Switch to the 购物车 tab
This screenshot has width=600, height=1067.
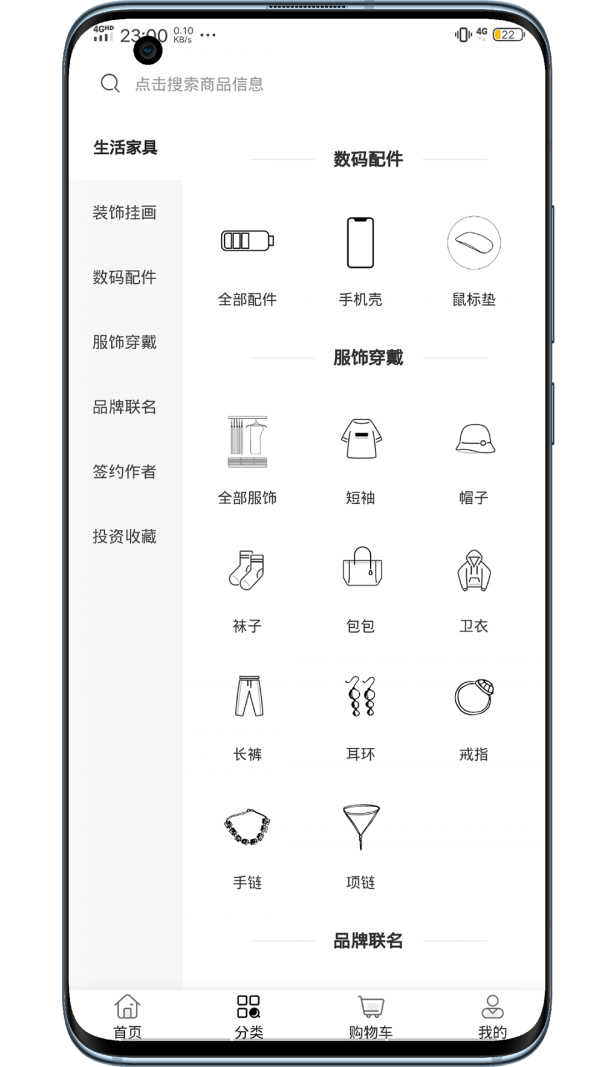pyautogui.click(x=371, y=1017)
